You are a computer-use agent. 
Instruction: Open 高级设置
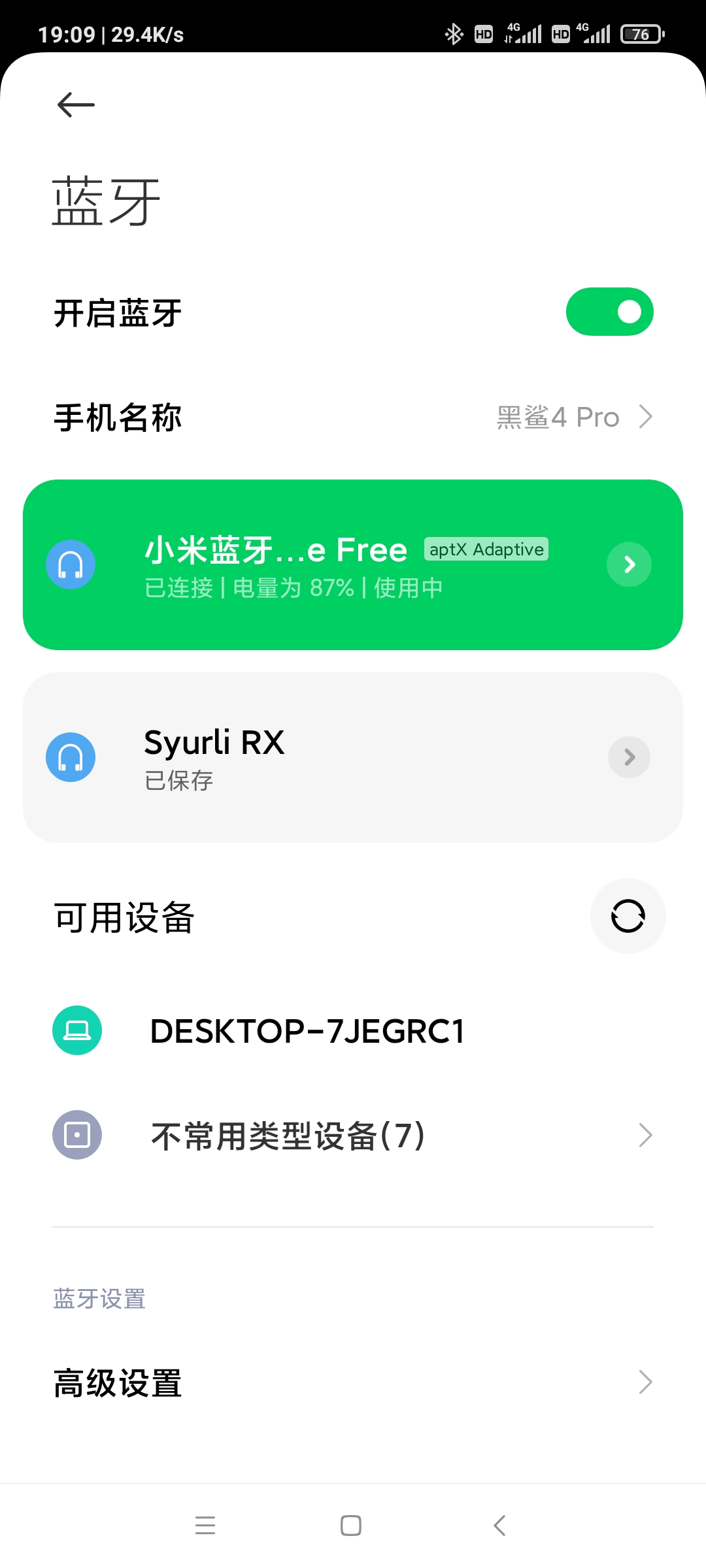click(353, 1382)
